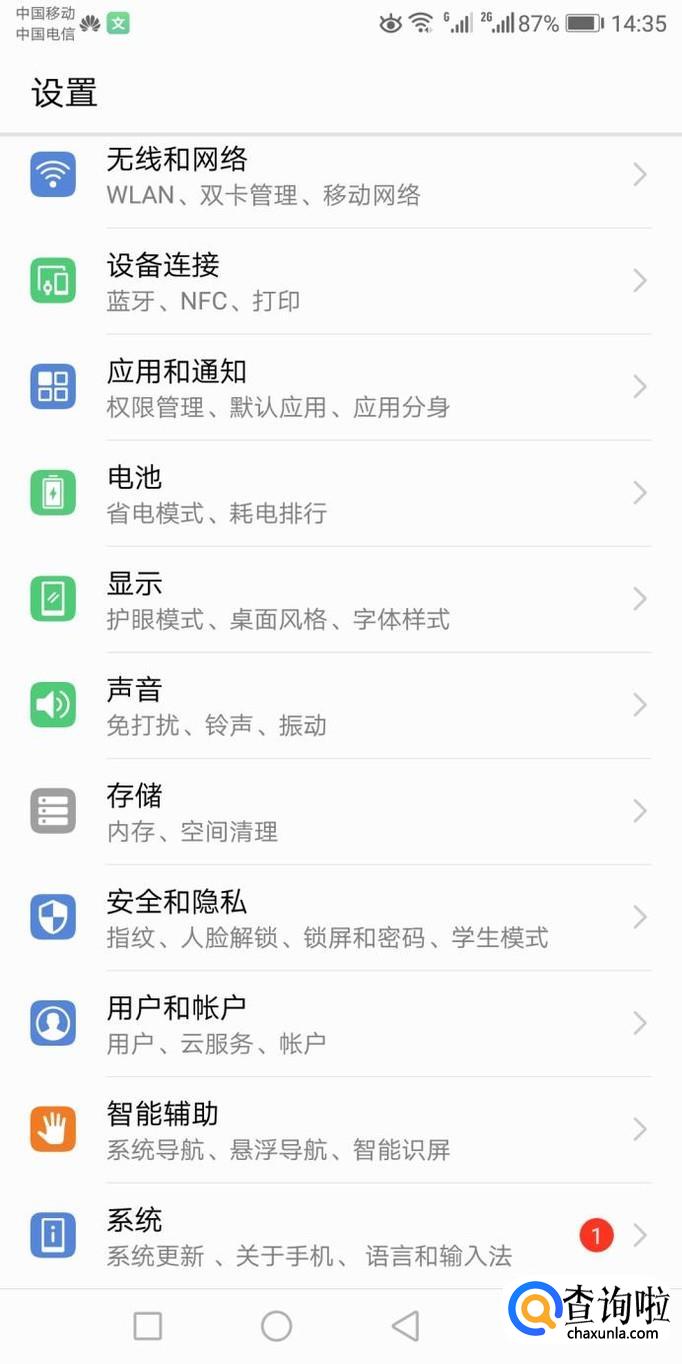682x1364 pixels.
Task: Select 显示 settings
Action: [x=340, y=600]
